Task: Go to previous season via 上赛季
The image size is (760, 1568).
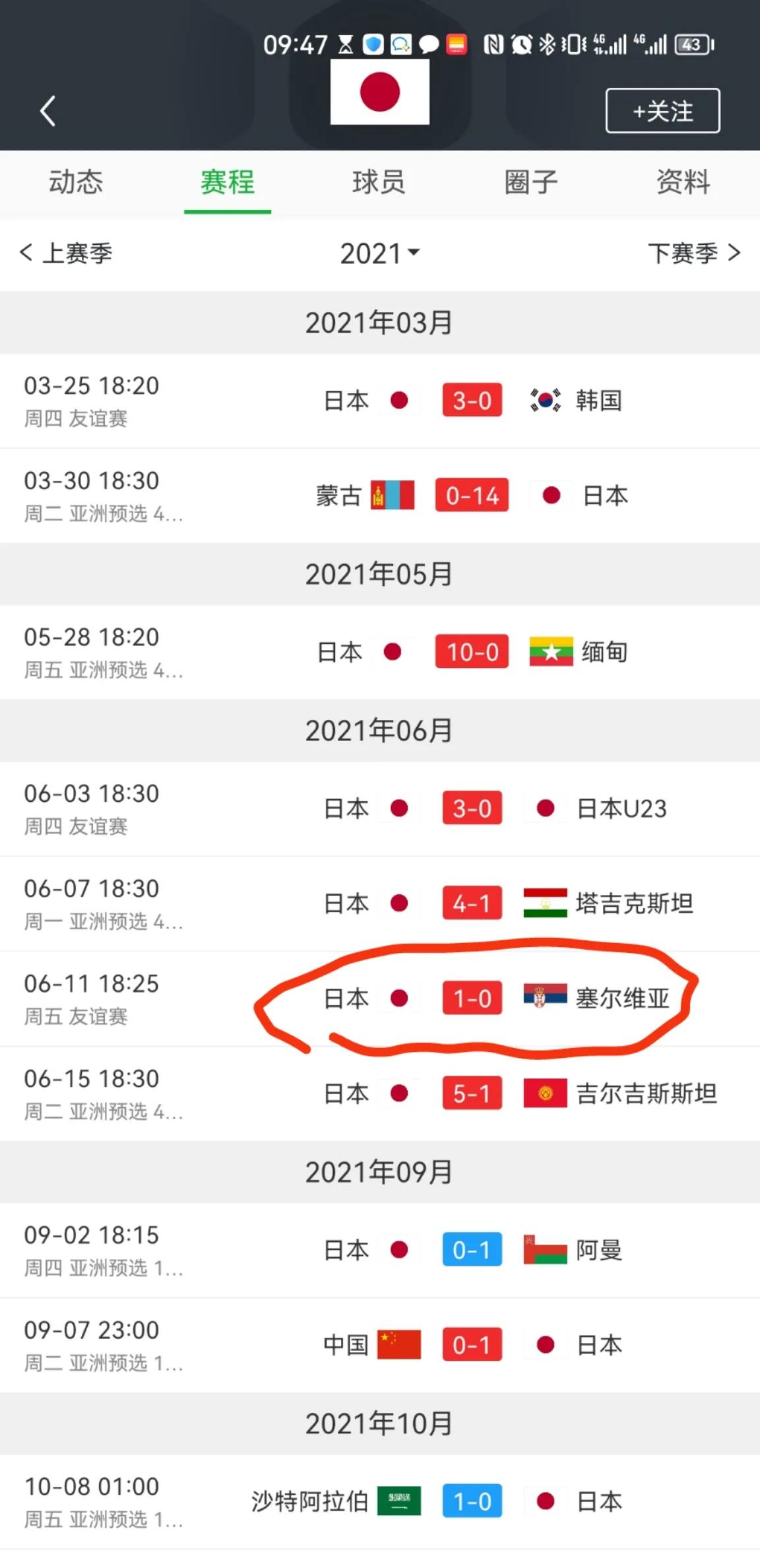Action: (66, 253)
